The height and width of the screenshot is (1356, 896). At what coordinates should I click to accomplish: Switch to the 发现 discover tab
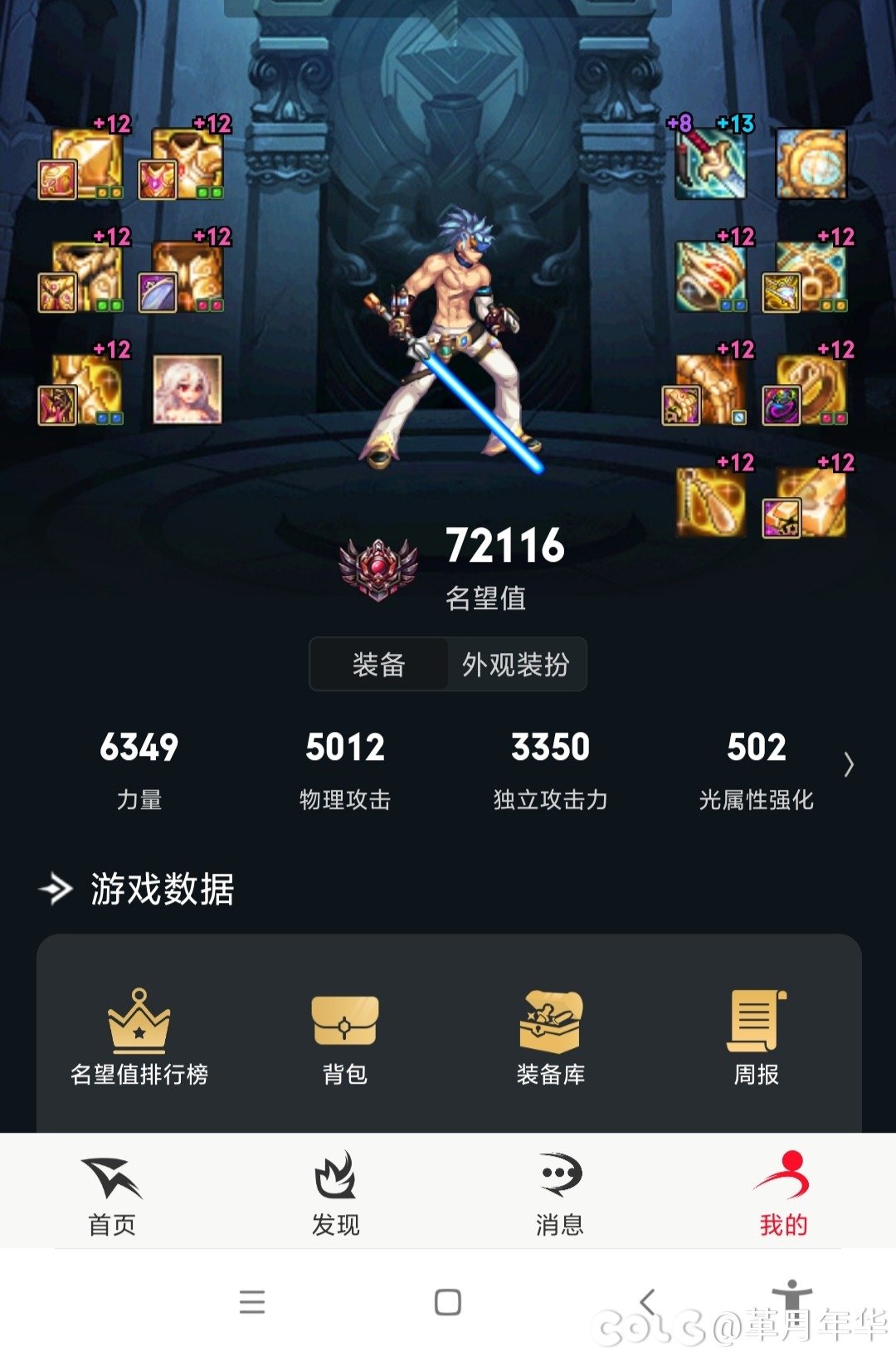point(336,1193)
